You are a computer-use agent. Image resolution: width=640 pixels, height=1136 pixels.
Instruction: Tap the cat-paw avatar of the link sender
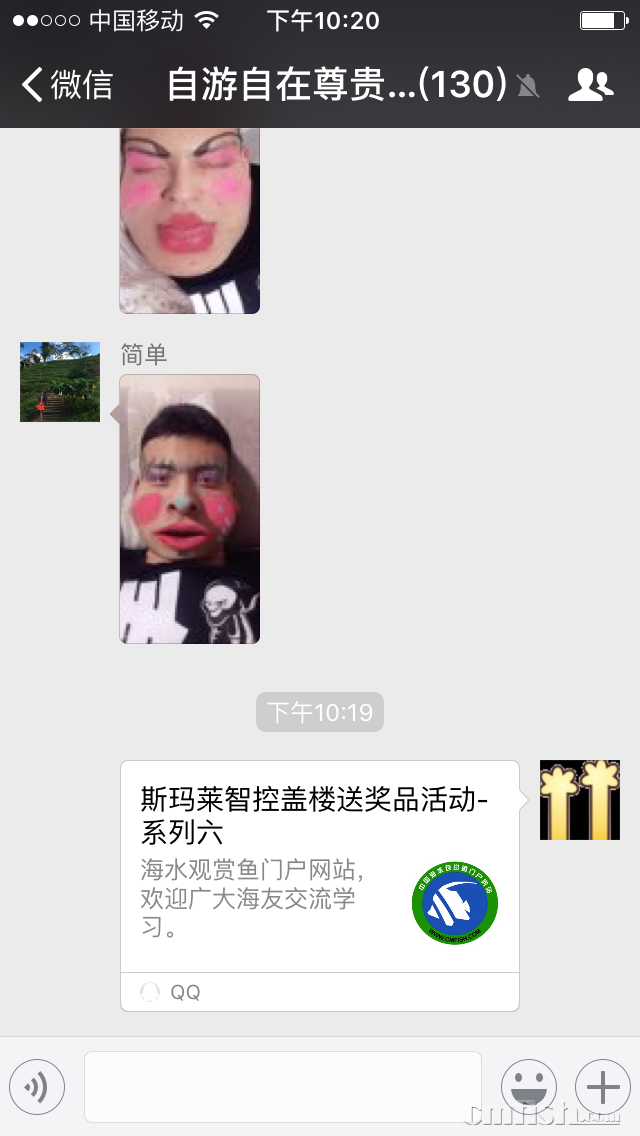(580, 800)
